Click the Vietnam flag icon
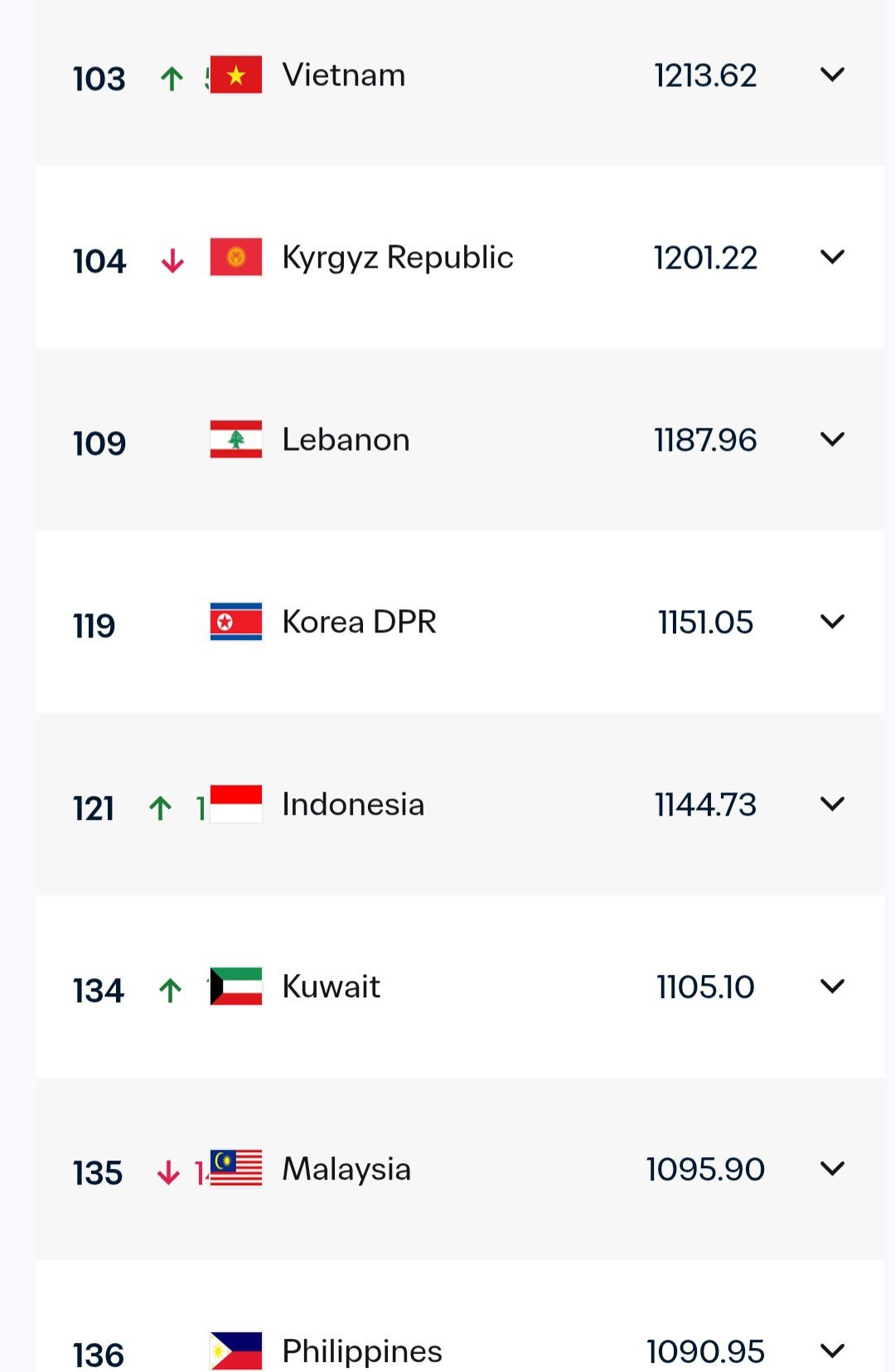Image resolution: width=895 pixels, height=1372 pixels. click(237, 75)
